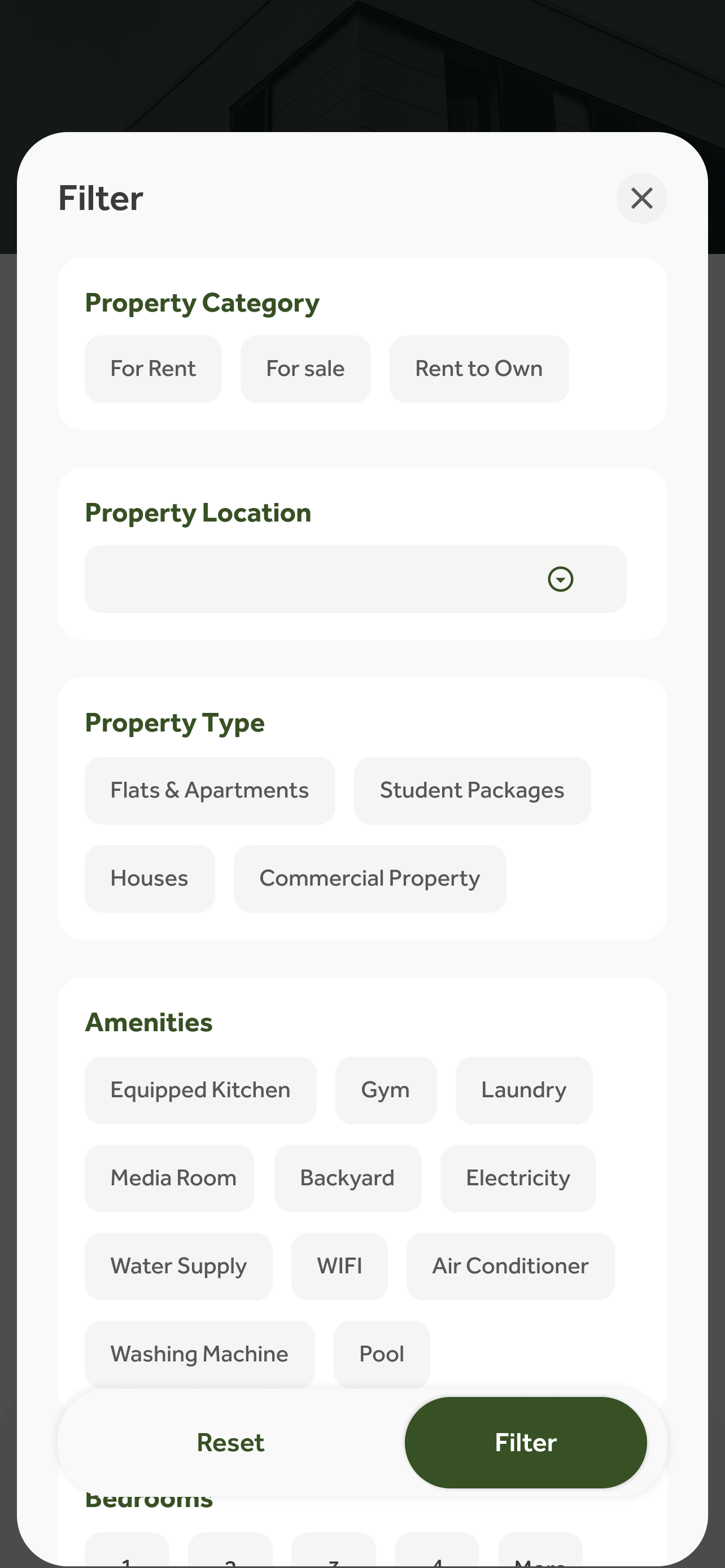Tap the WIFI amenity chip
Image resolution: width=725 pixels, height=1568 pixels.
point(339,1266)
